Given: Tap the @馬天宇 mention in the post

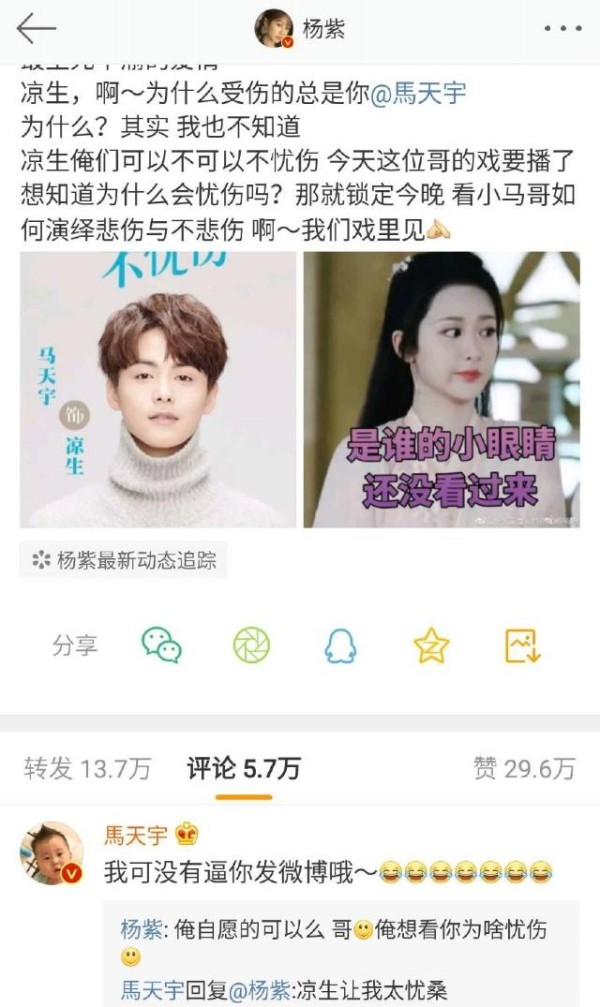Looking at the screenshot, I should (418, 92).
